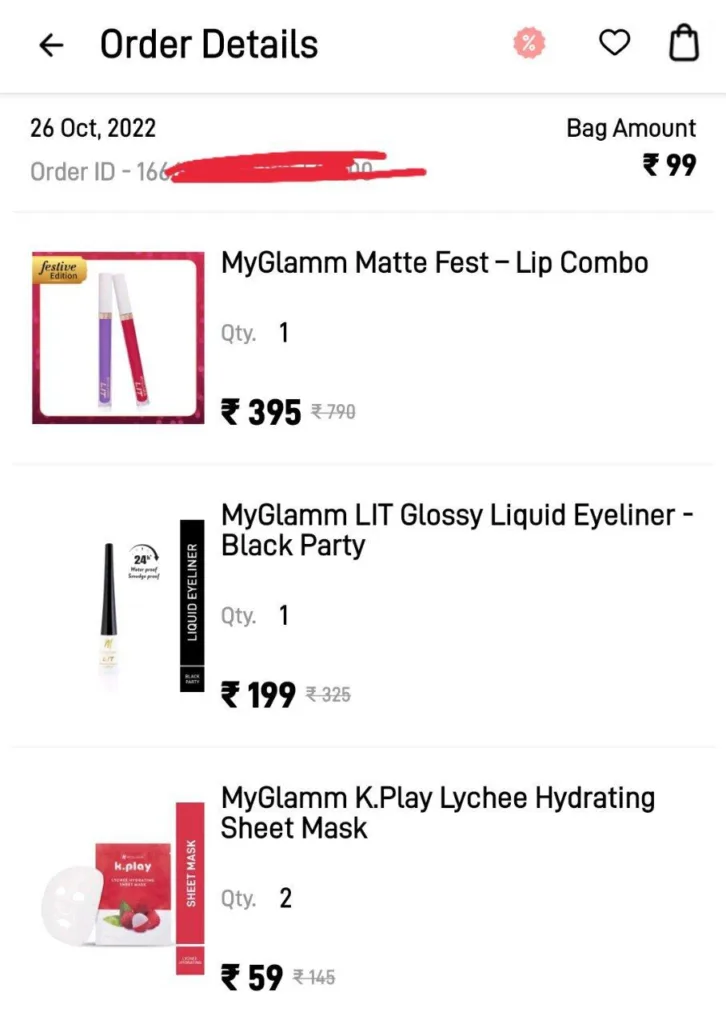Open the K.Play Lychee Hydrating Sheet Mask page
Viewport: 726px width, 1024px height.
(437, 813)
